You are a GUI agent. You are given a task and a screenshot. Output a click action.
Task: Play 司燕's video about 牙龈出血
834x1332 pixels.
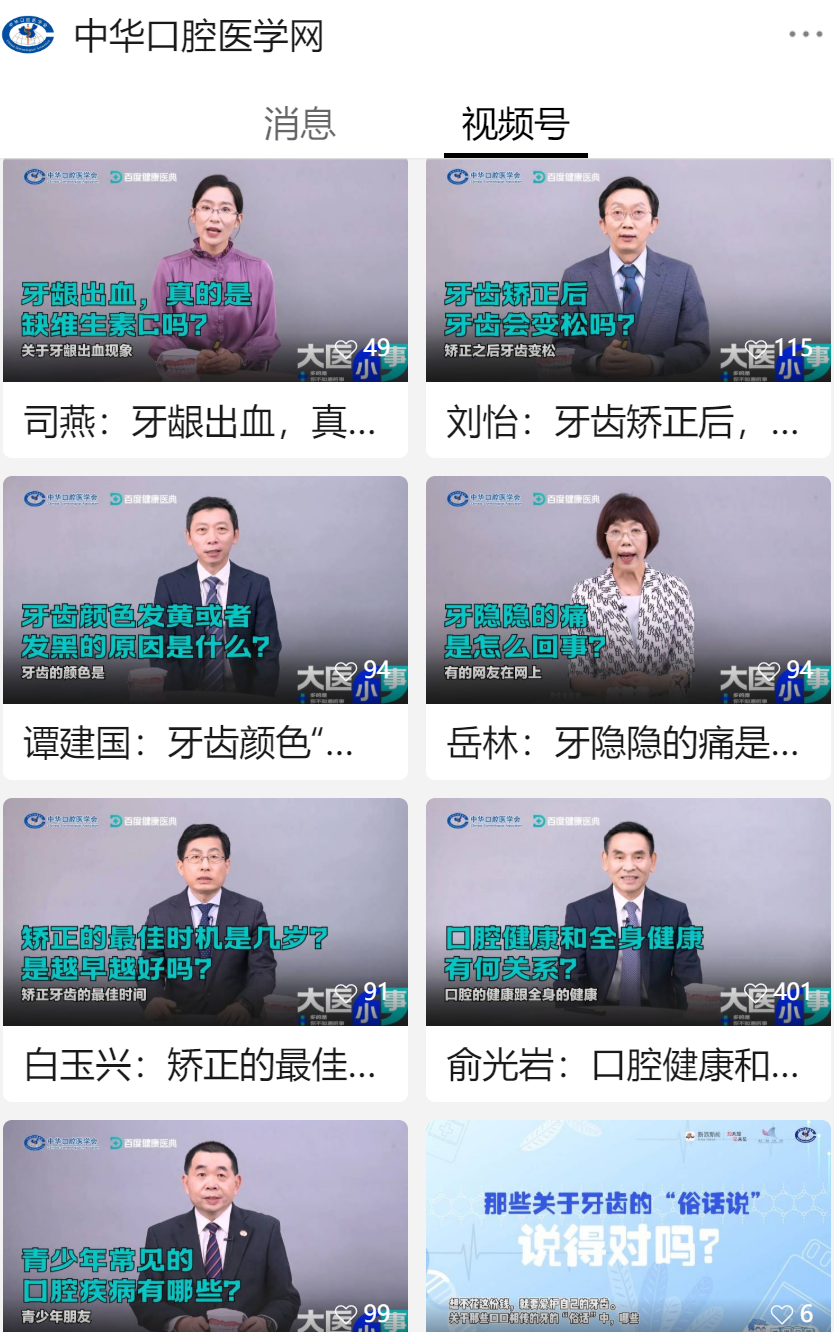click(x=205, y=270)
